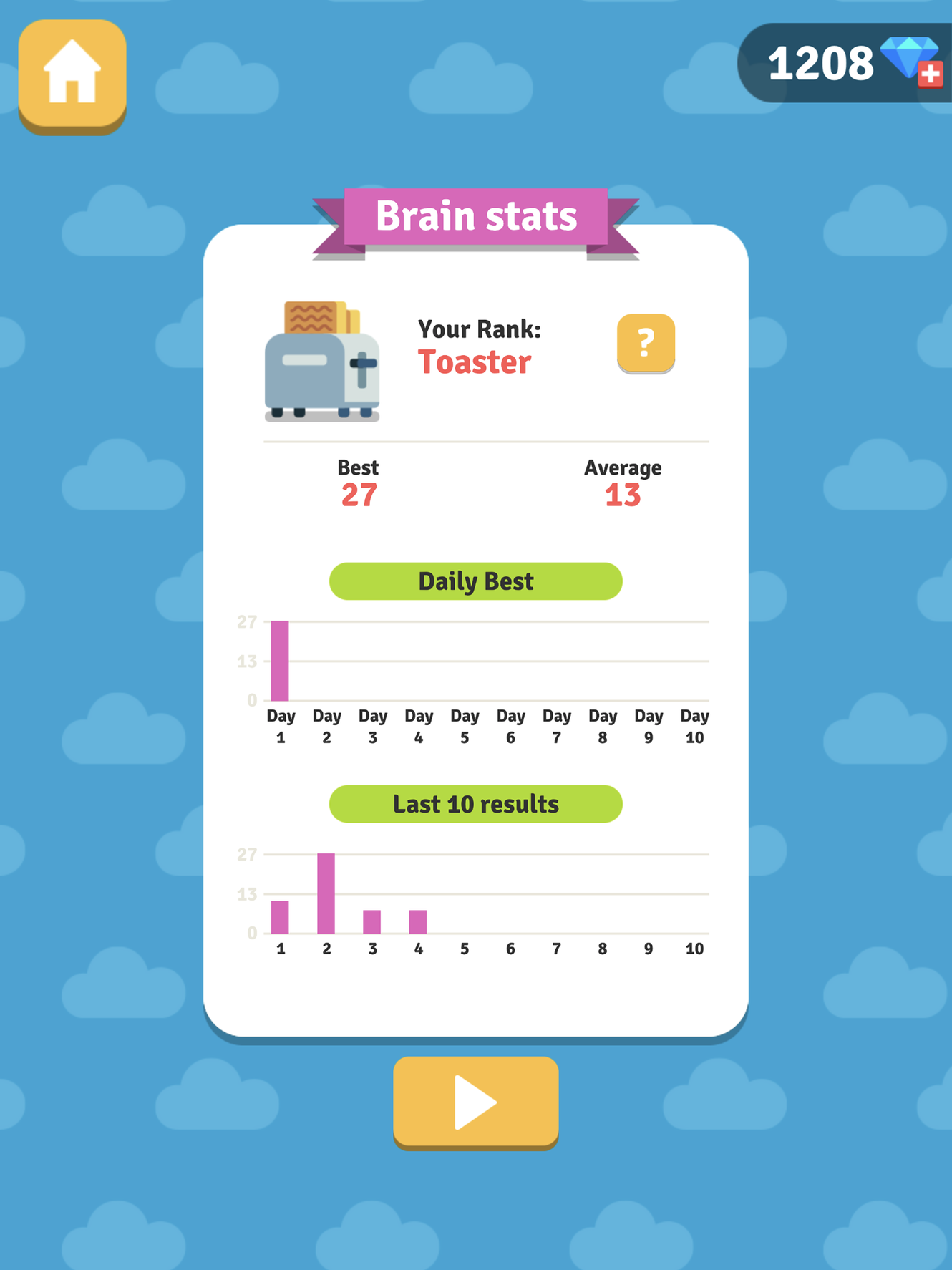Add more gems with the plus icon
This screenshot has width=952, height=1270.
[x=930, y=74]
